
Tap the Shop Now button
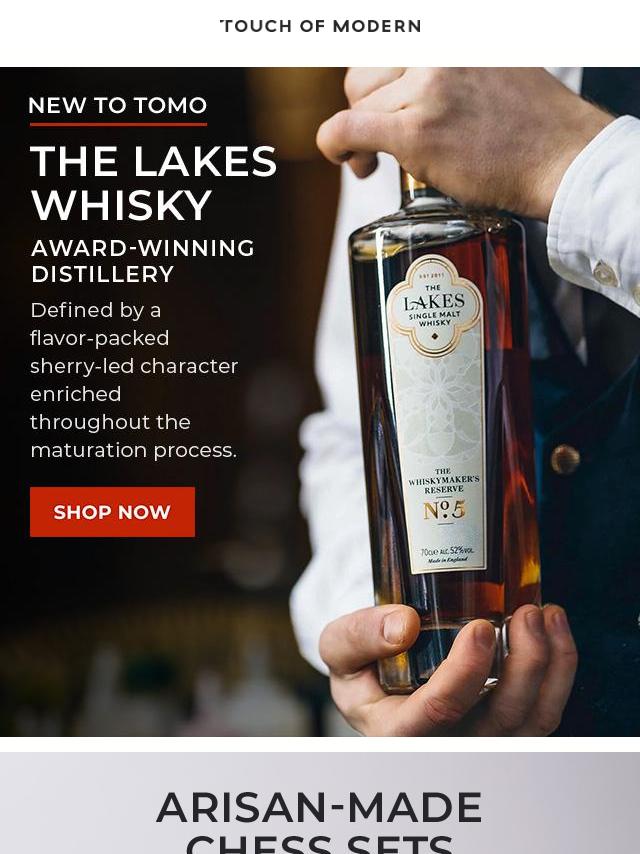click(x=112, y=512)
